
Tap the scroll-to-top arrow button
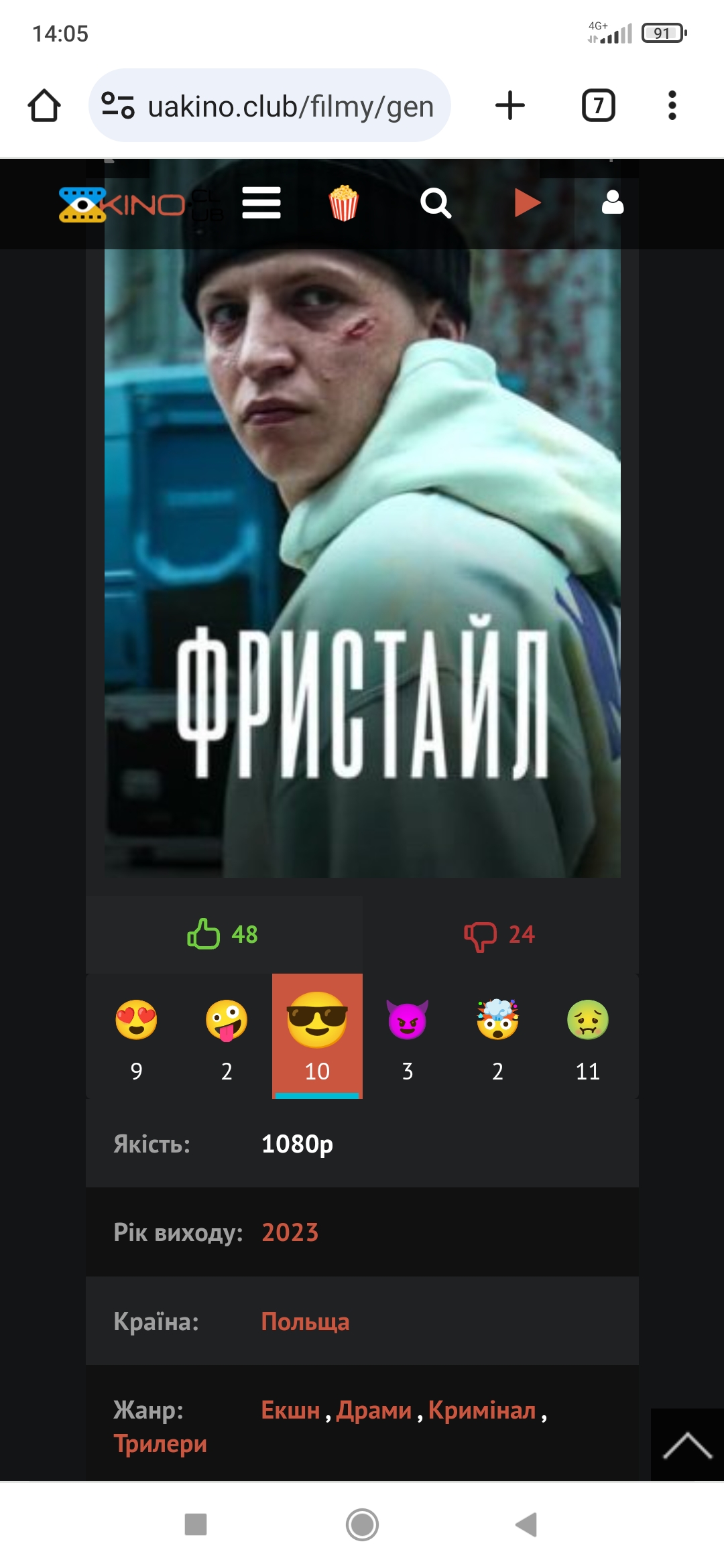(x=687, y=1445)
